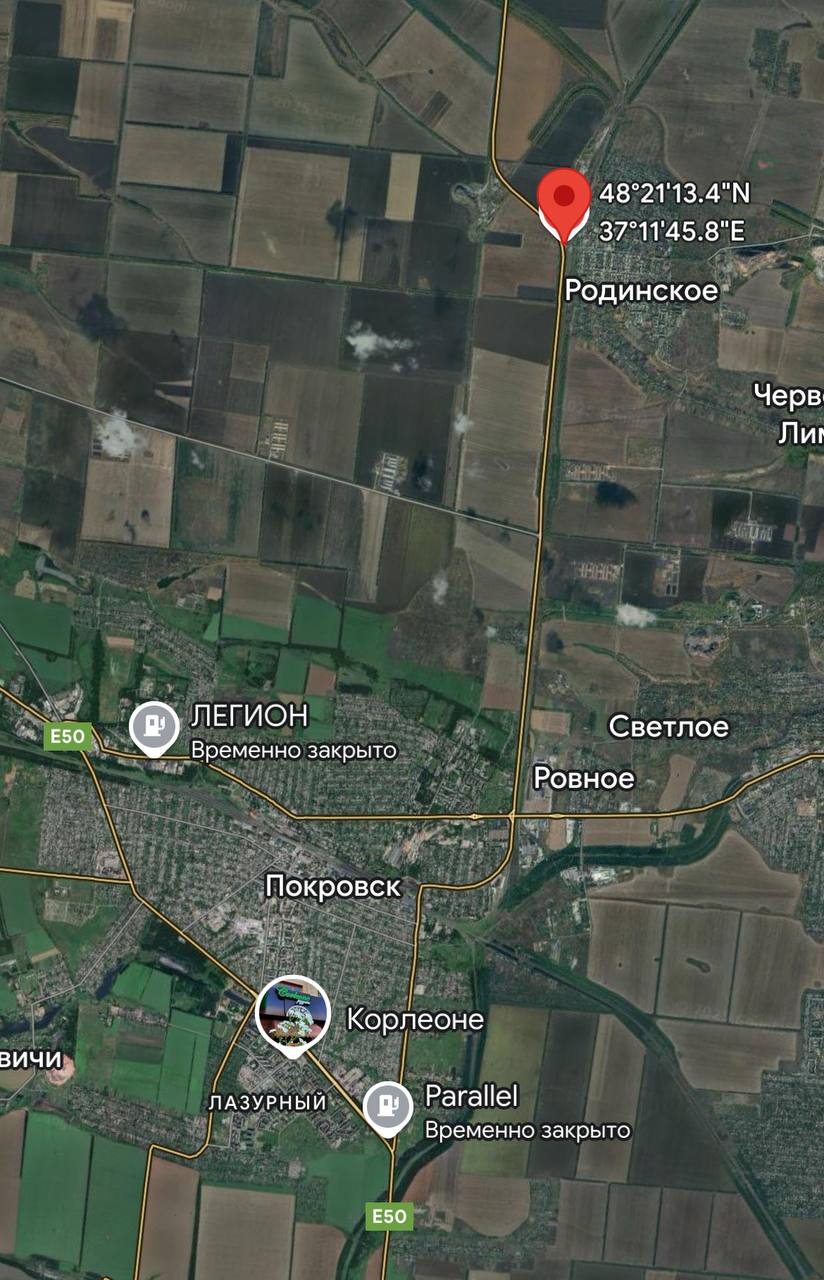Select the Parallel gas station marker
The image size is (824, 1280).
pos(388,1106)
